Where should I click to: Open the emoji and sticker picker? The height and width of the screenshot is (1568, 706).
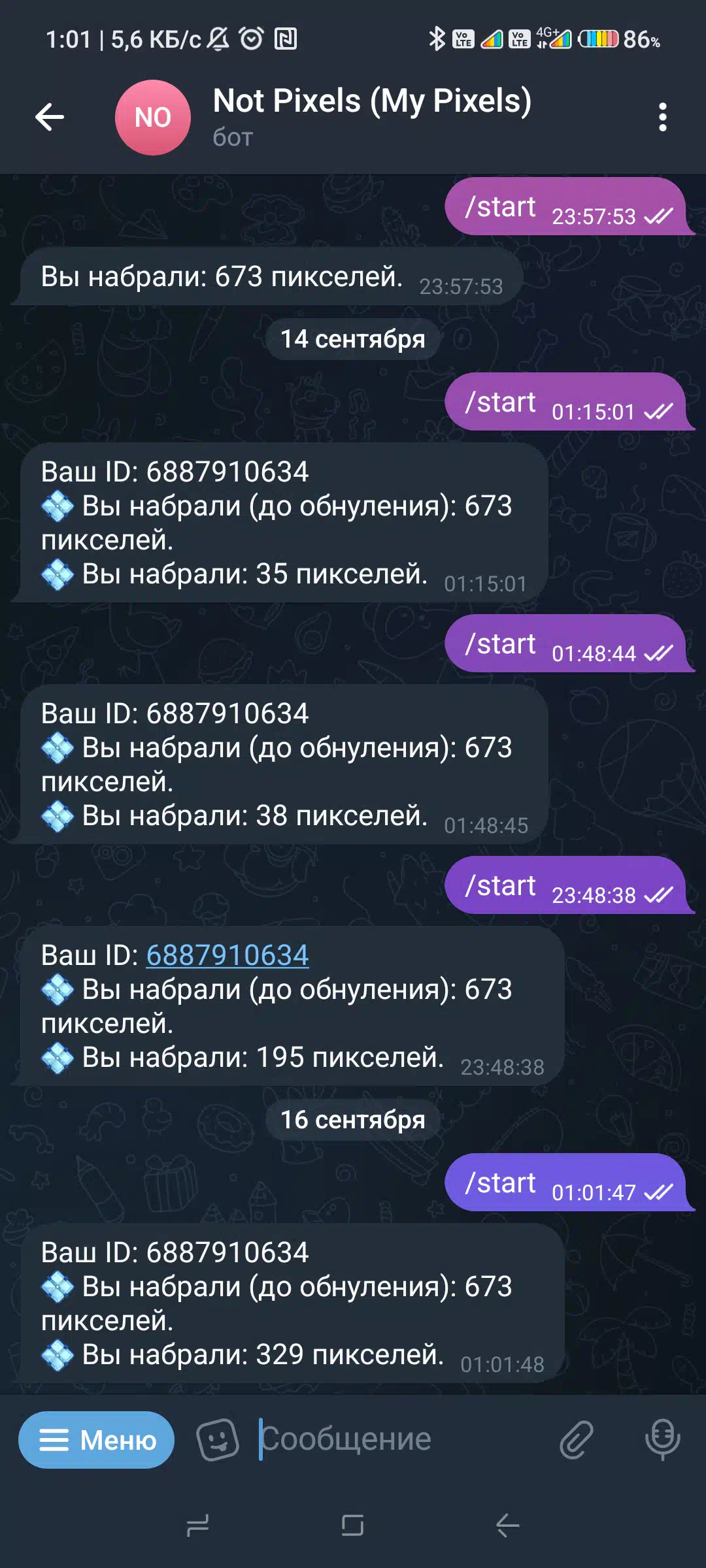click(x=218, y=1440)
